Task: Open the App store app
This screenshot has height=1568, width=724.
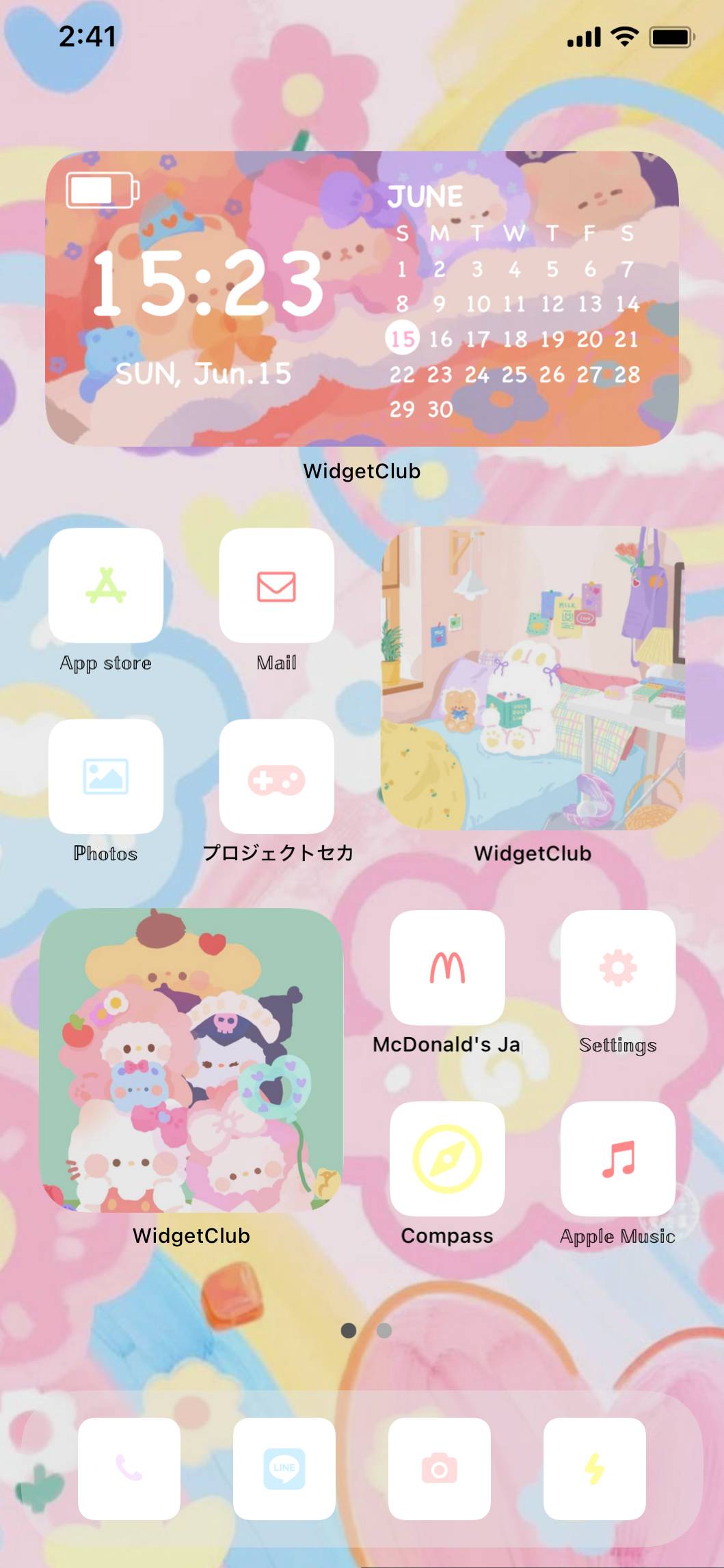Action: (106, 586)
